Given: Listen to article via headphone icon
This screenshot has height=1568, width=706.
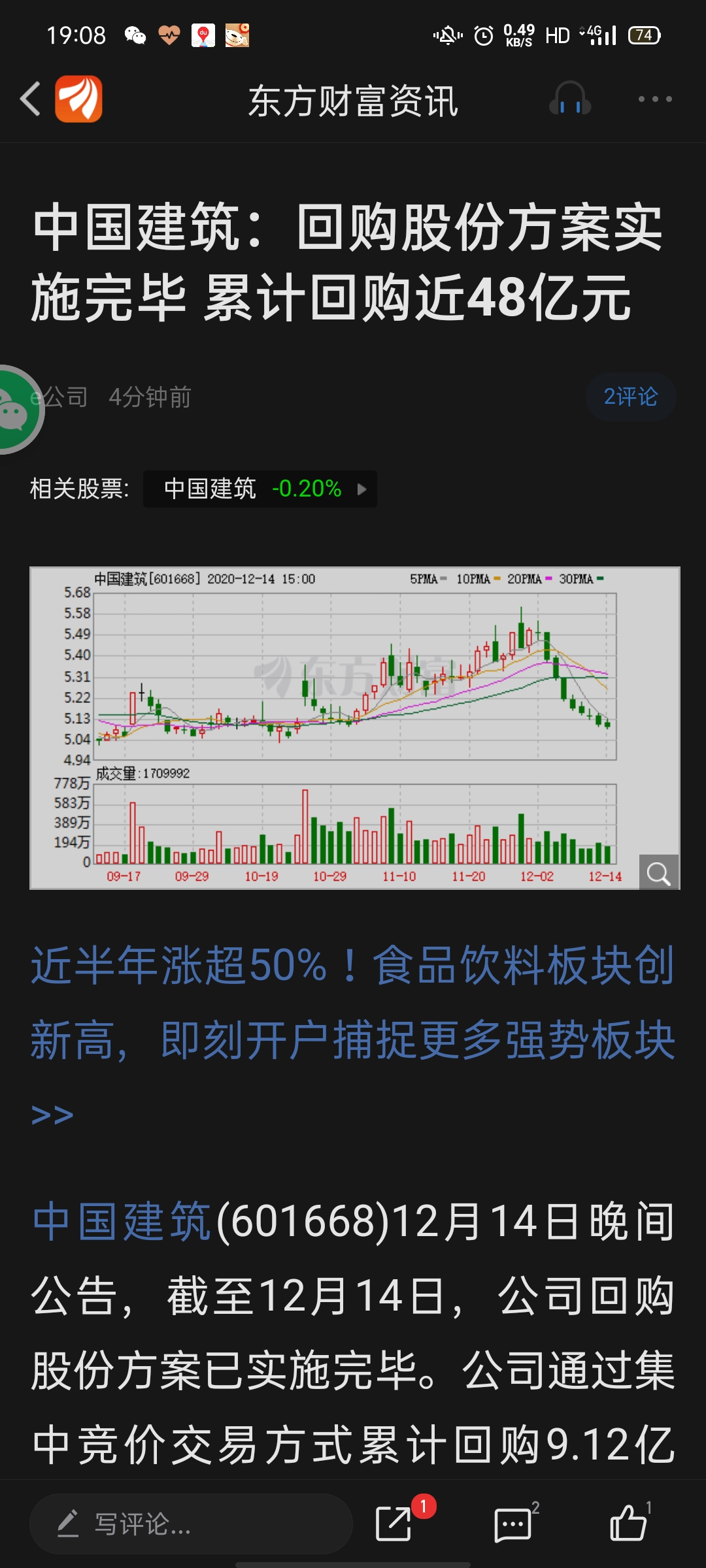Looking at the screenshot, I should pos(569,99).
